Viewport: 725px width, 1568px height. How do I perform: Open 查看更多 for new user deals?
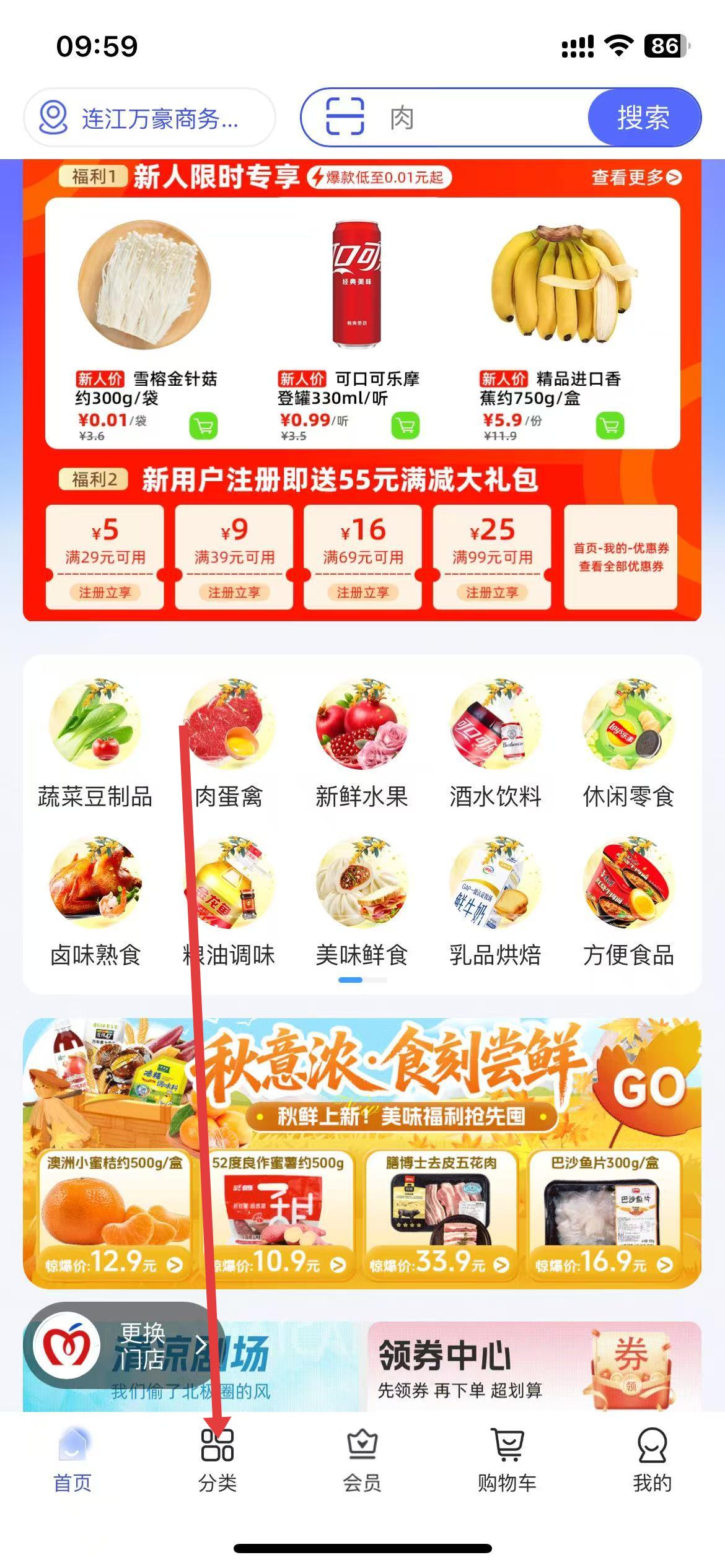(636, 178)
